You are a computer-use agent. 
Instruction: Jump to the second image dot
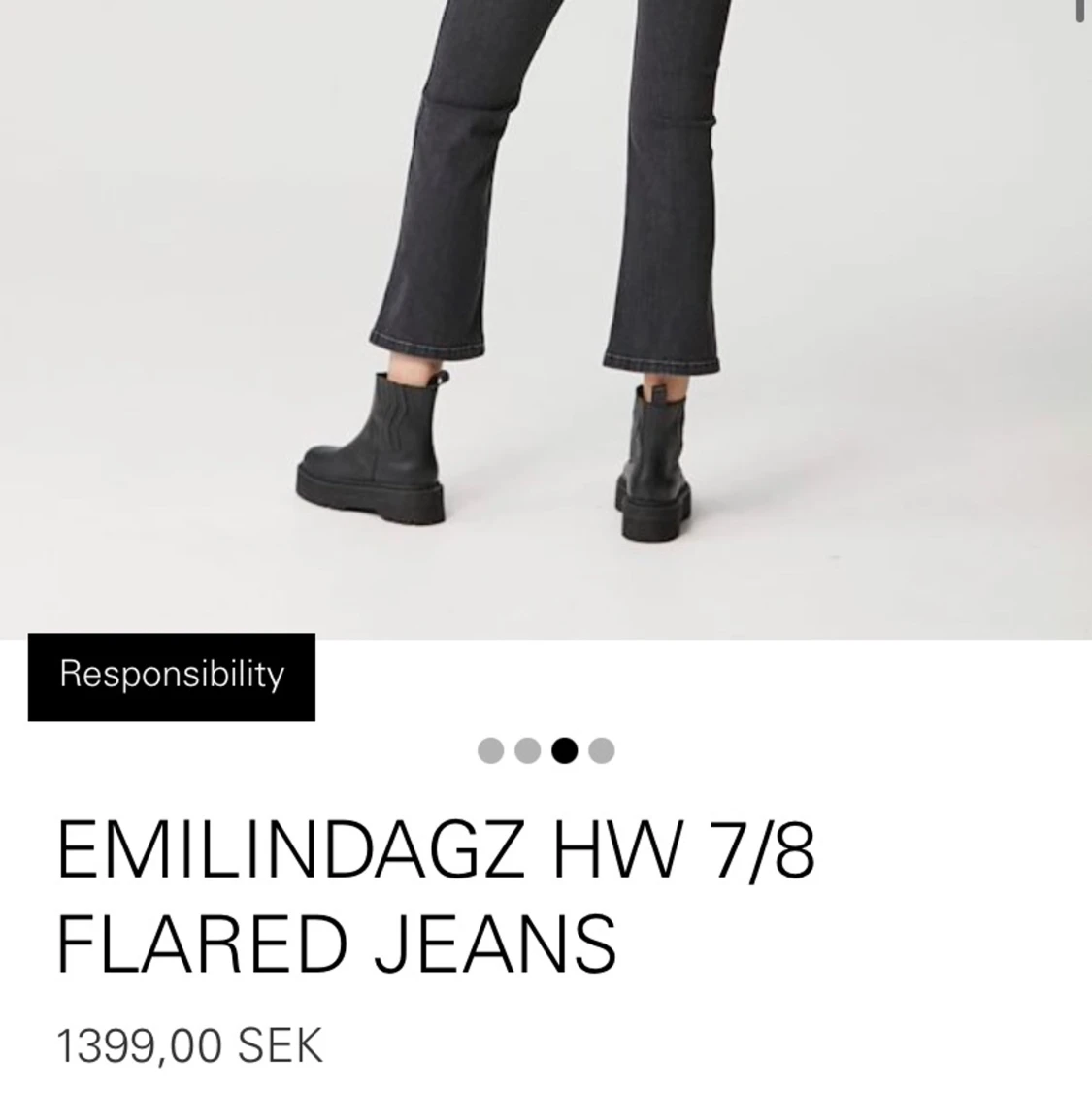[x=527, y=750]
